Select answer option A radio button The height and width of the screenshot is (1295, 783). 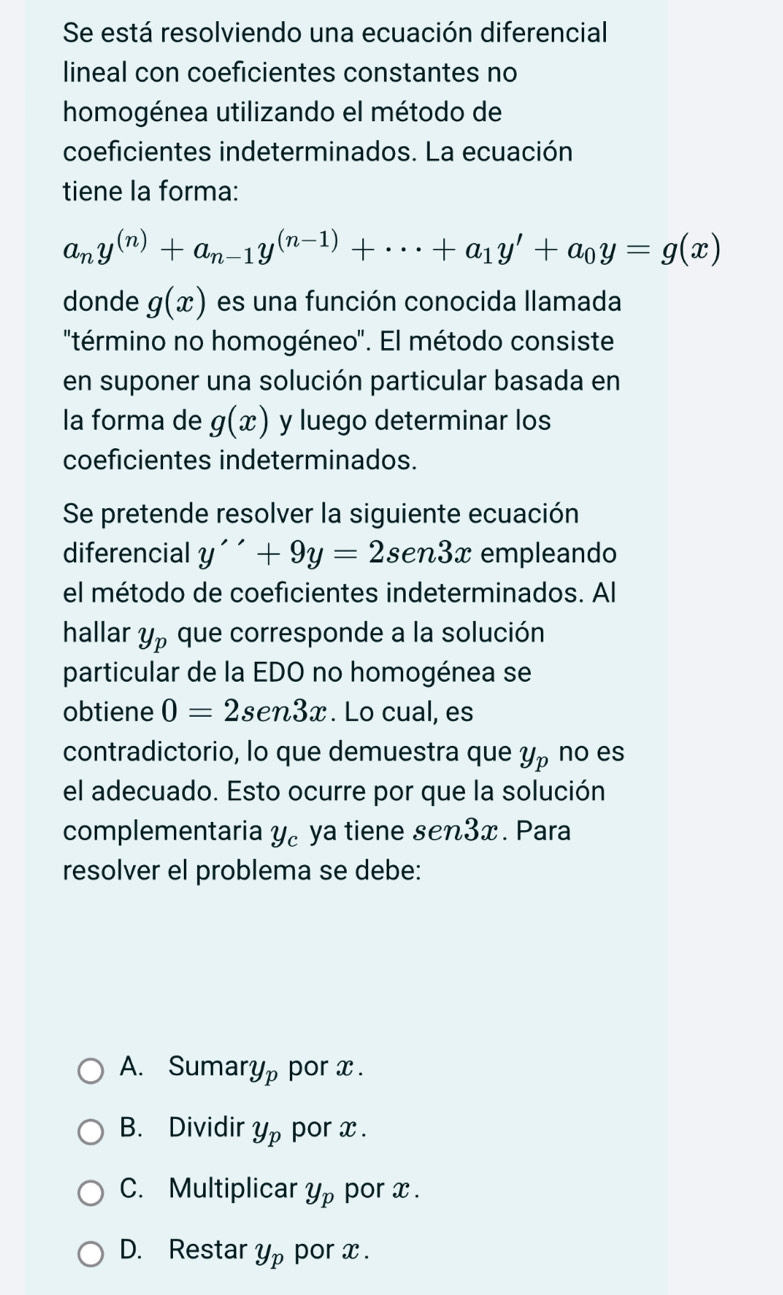click(x=92, y=1069)
